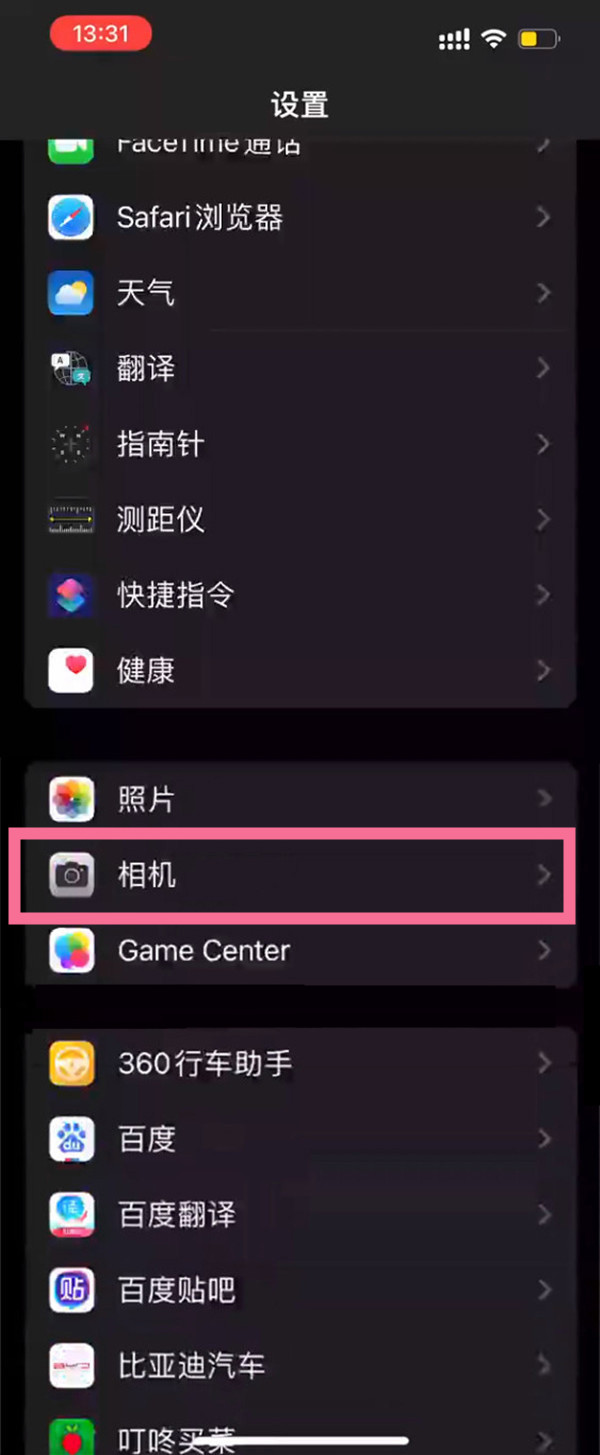Open Safari浏览器 settings
600x1455 pixels.
(300, 218)
